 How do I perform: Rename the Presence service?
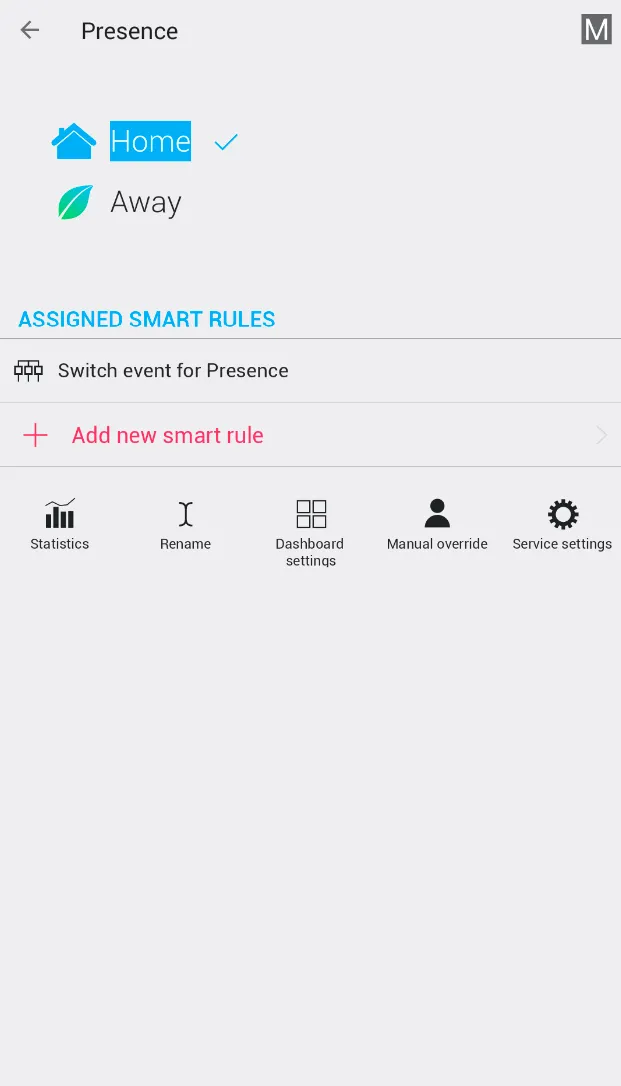(x=185, y=525)
